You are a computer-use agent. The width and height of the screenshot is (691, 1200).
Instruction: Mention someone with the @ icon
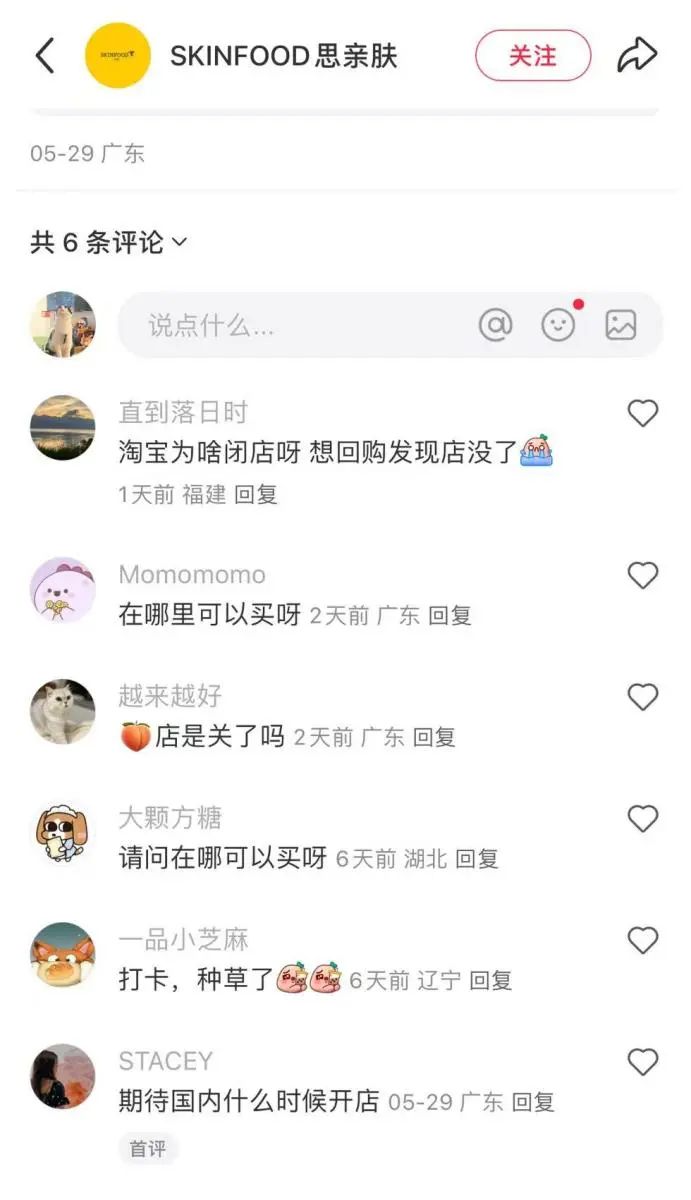click(495, 325)
